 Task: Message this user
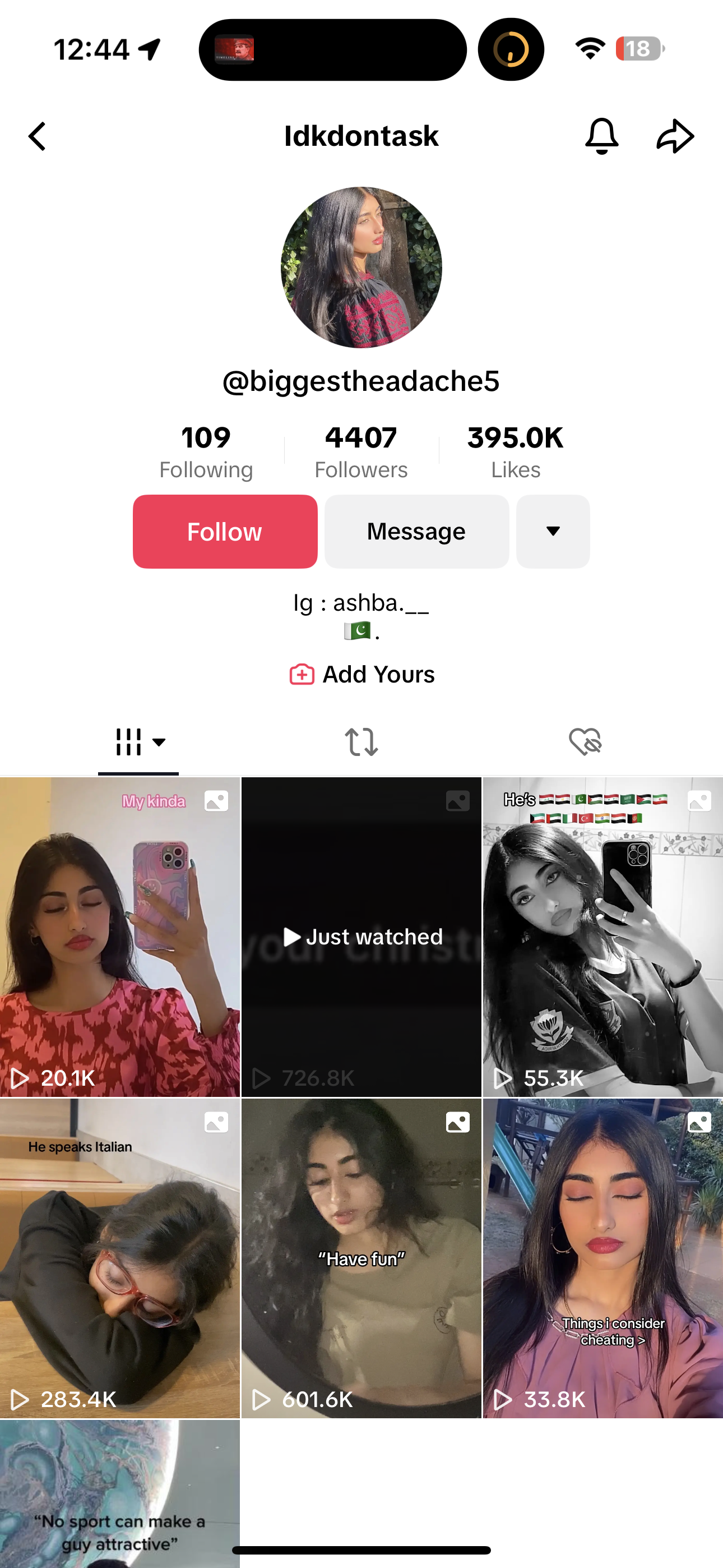pos(416,532)
